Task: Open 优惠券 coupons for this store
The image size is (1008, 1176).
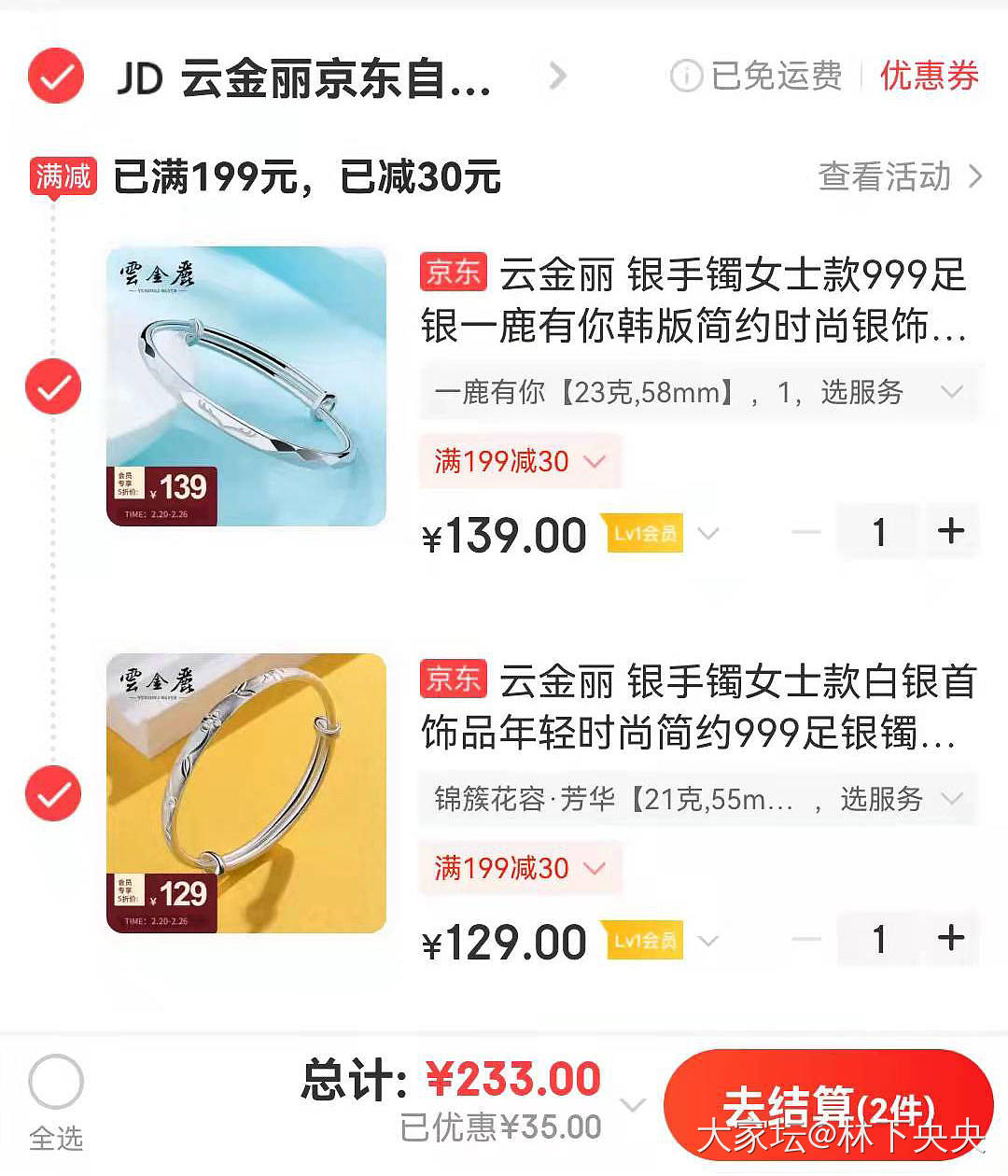Action: (929, 76)
